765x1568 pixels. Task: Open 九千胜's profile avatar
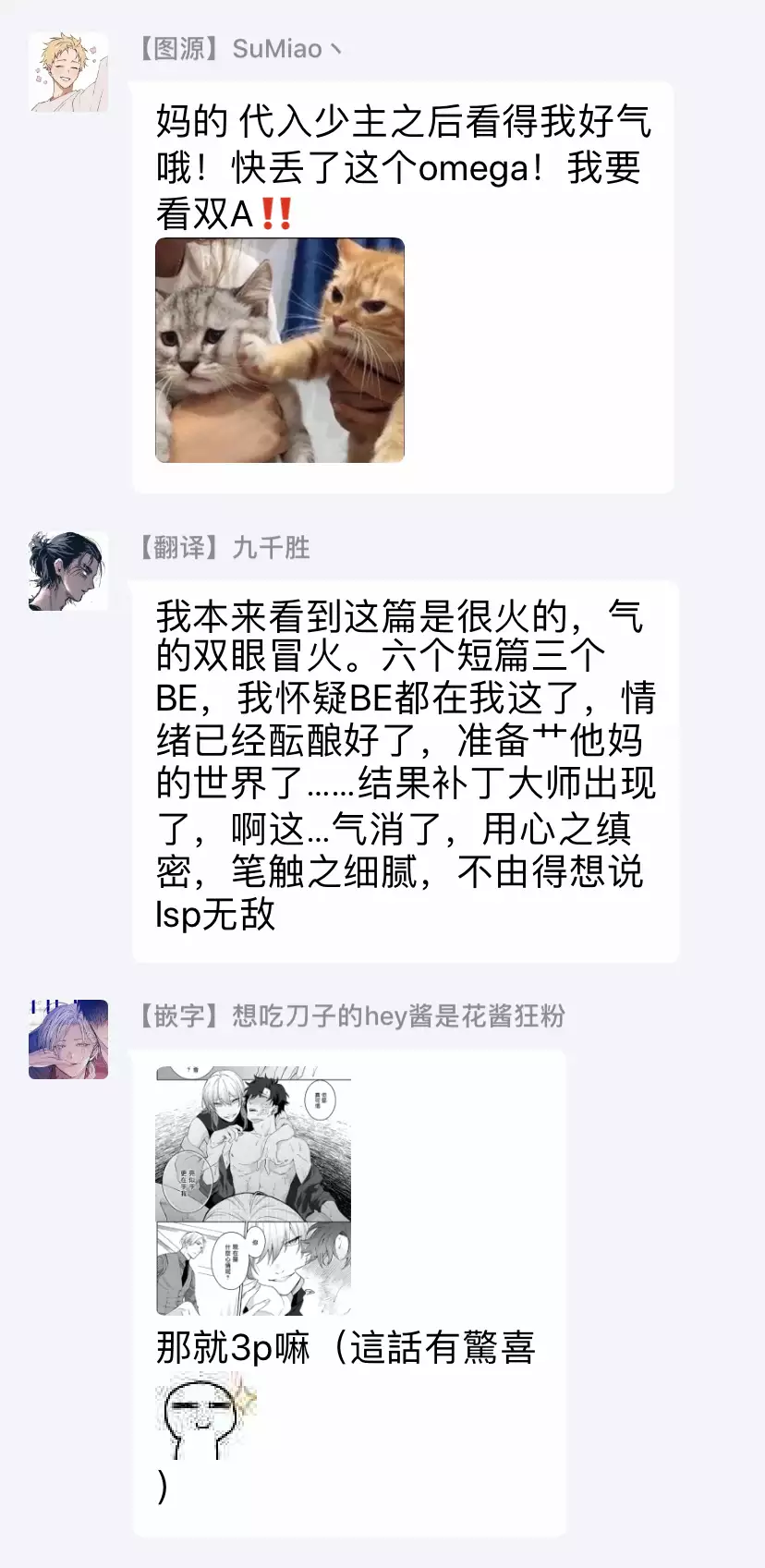(x=68, y=570)
